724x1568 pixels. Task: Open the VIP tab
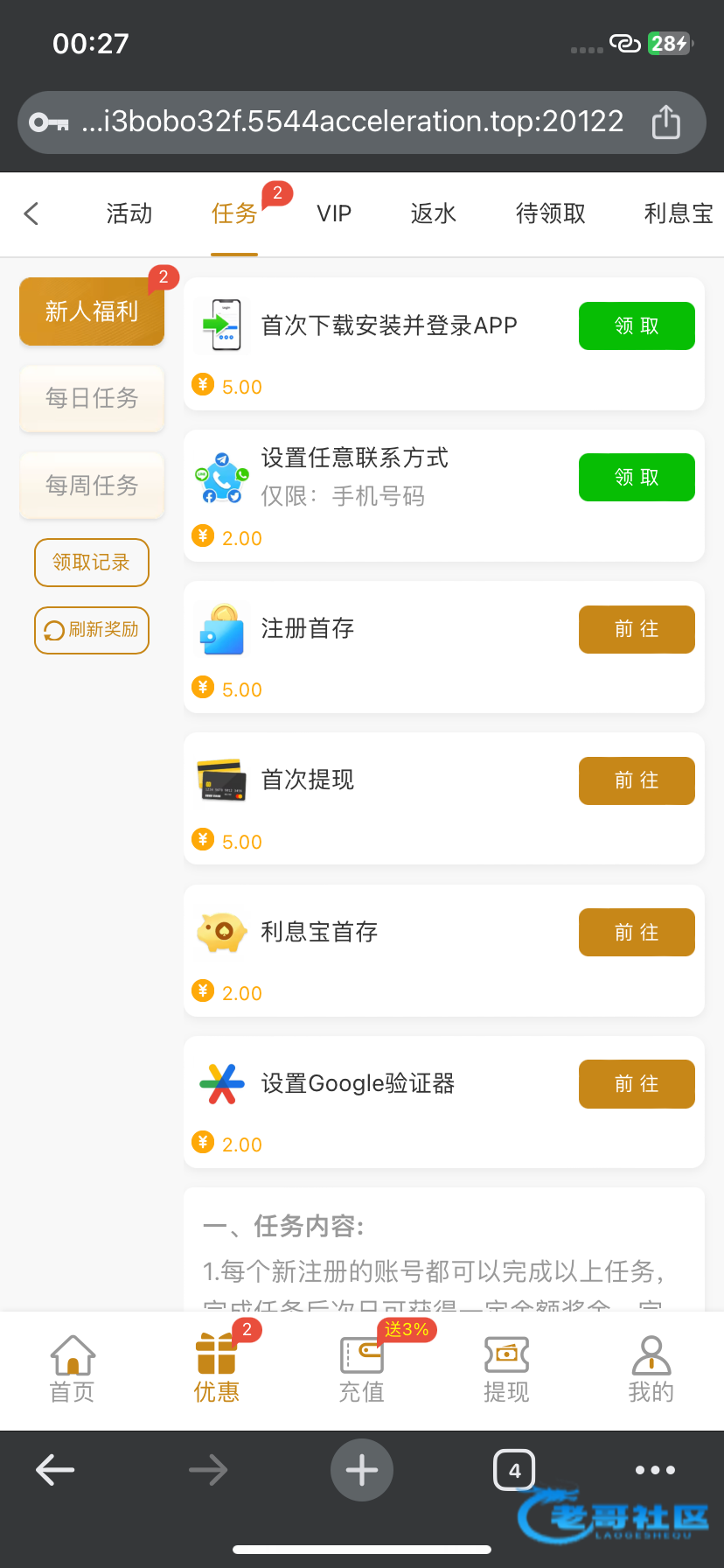pos(334,213)
